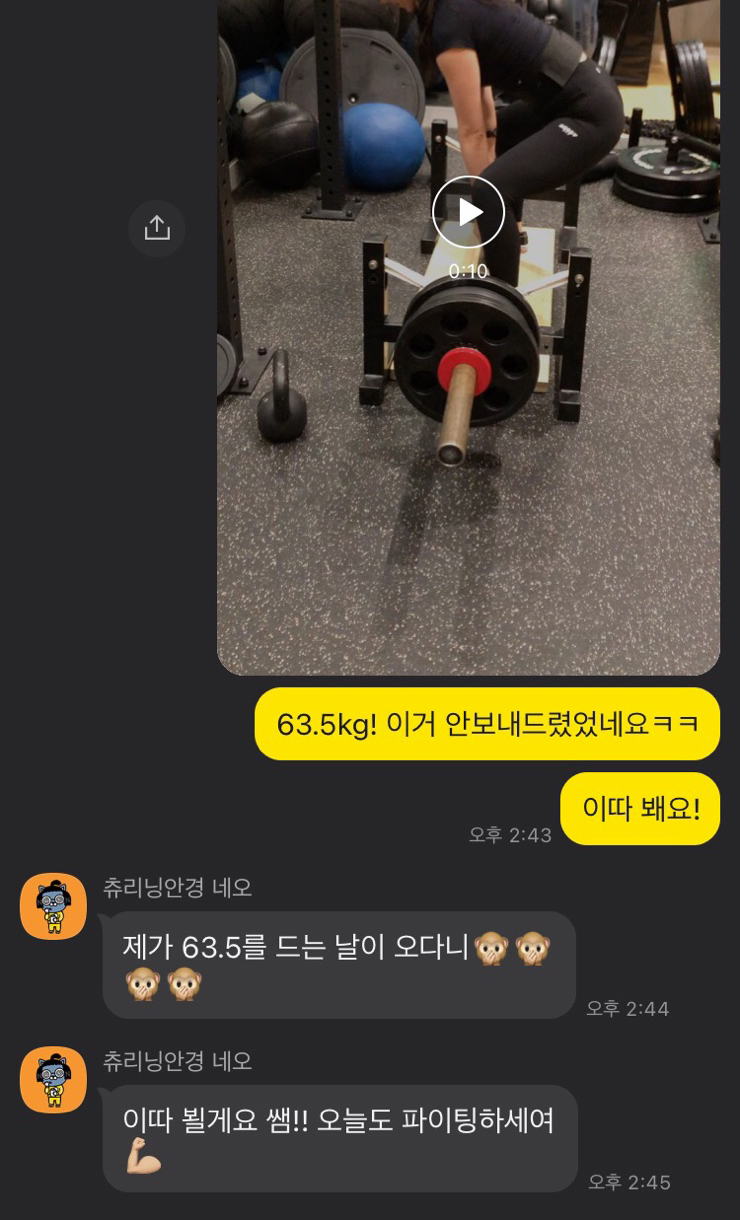
Task: Open profile avatar beside the 63.5 message
Action: point(53,906)
